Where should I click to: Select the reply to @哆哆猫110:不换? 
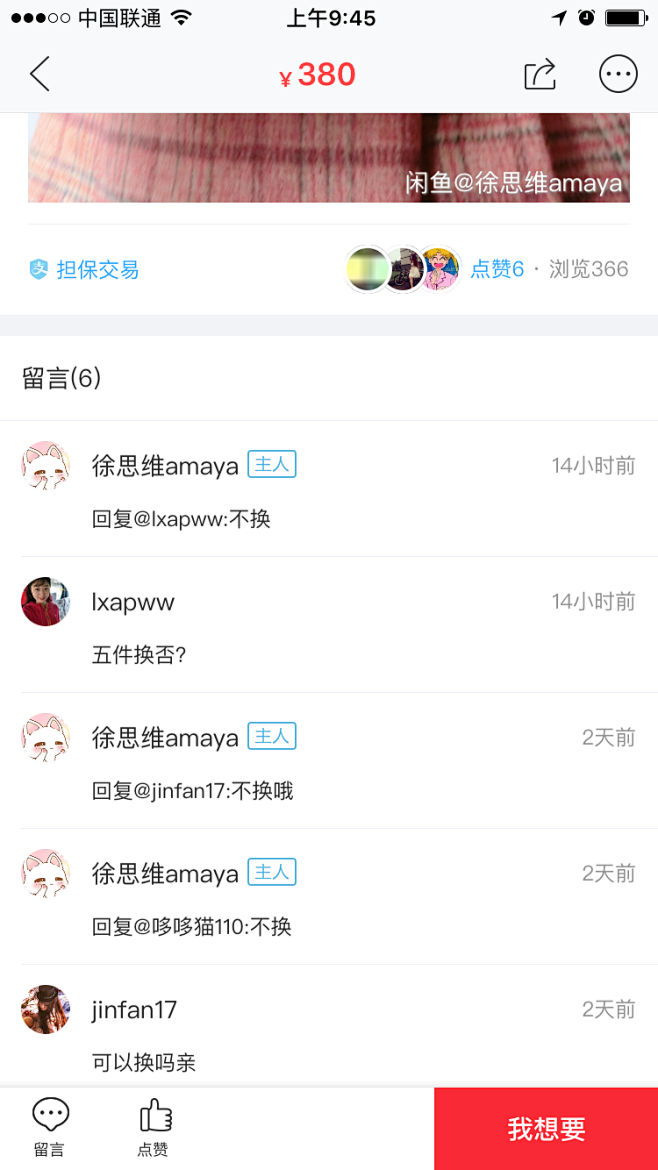(x=191, y=927)
